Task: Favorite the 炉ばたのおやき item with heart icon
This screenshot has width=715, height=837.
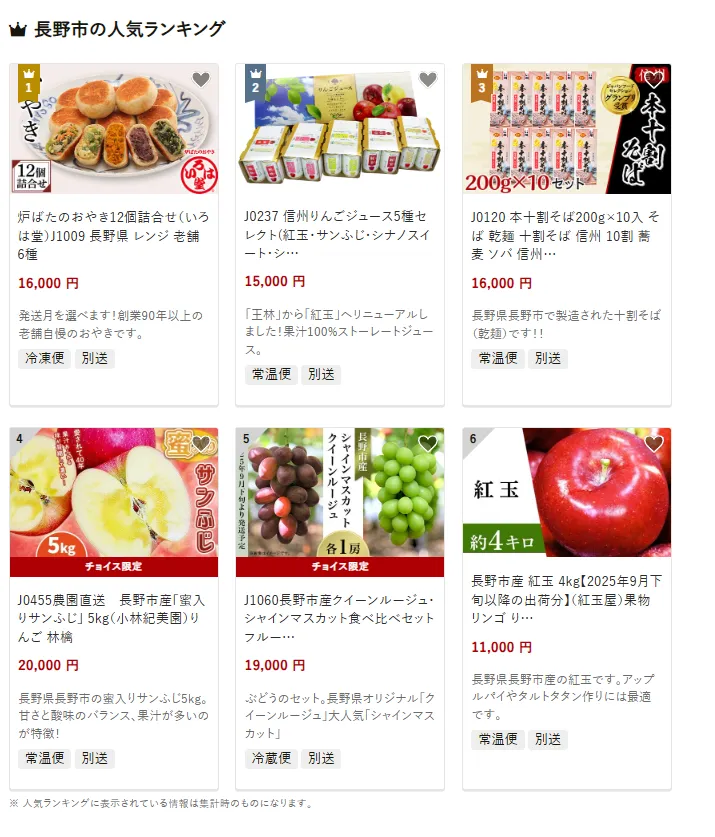Action: coord(201,80)
